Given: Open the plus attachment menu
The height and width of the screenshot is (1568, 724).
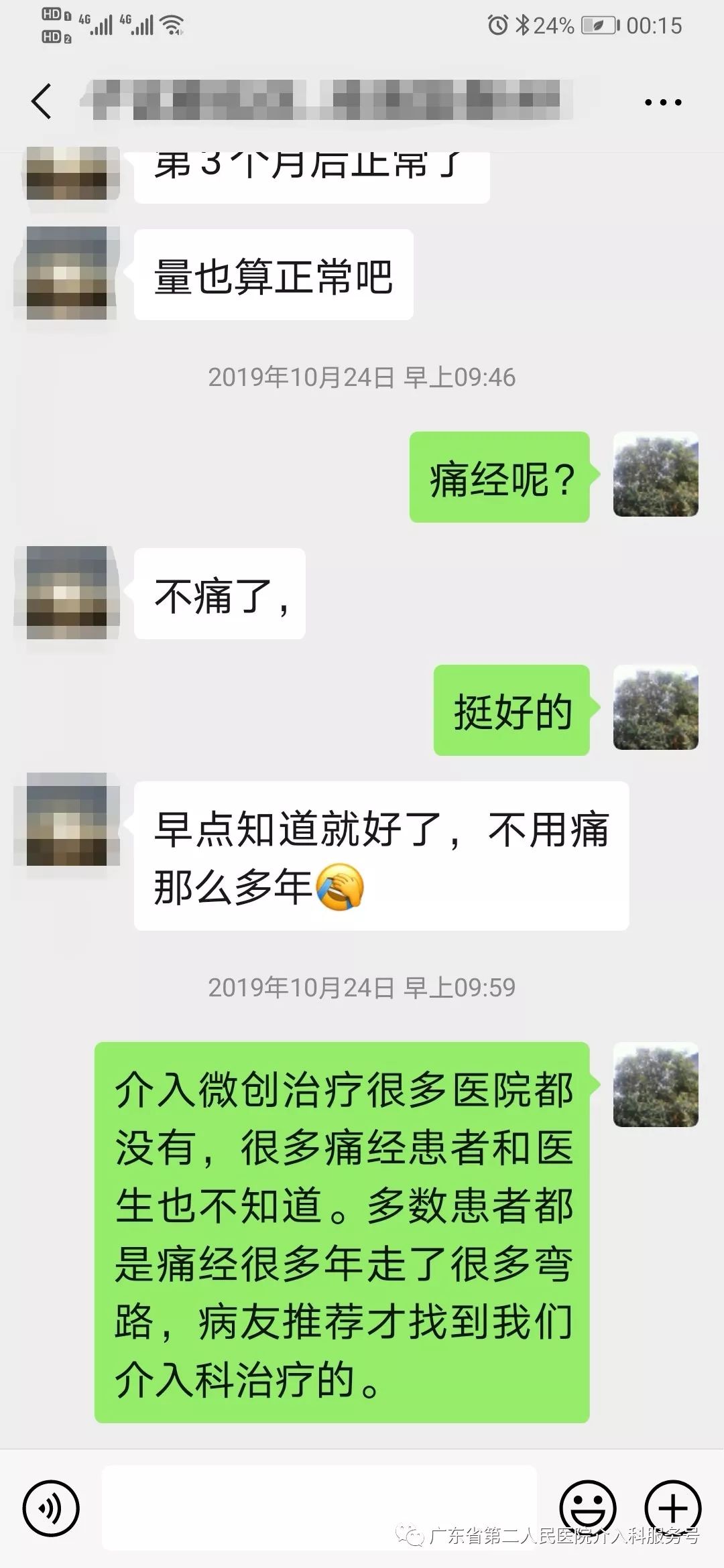Looking at the screenshot, I should point(672,1508).
